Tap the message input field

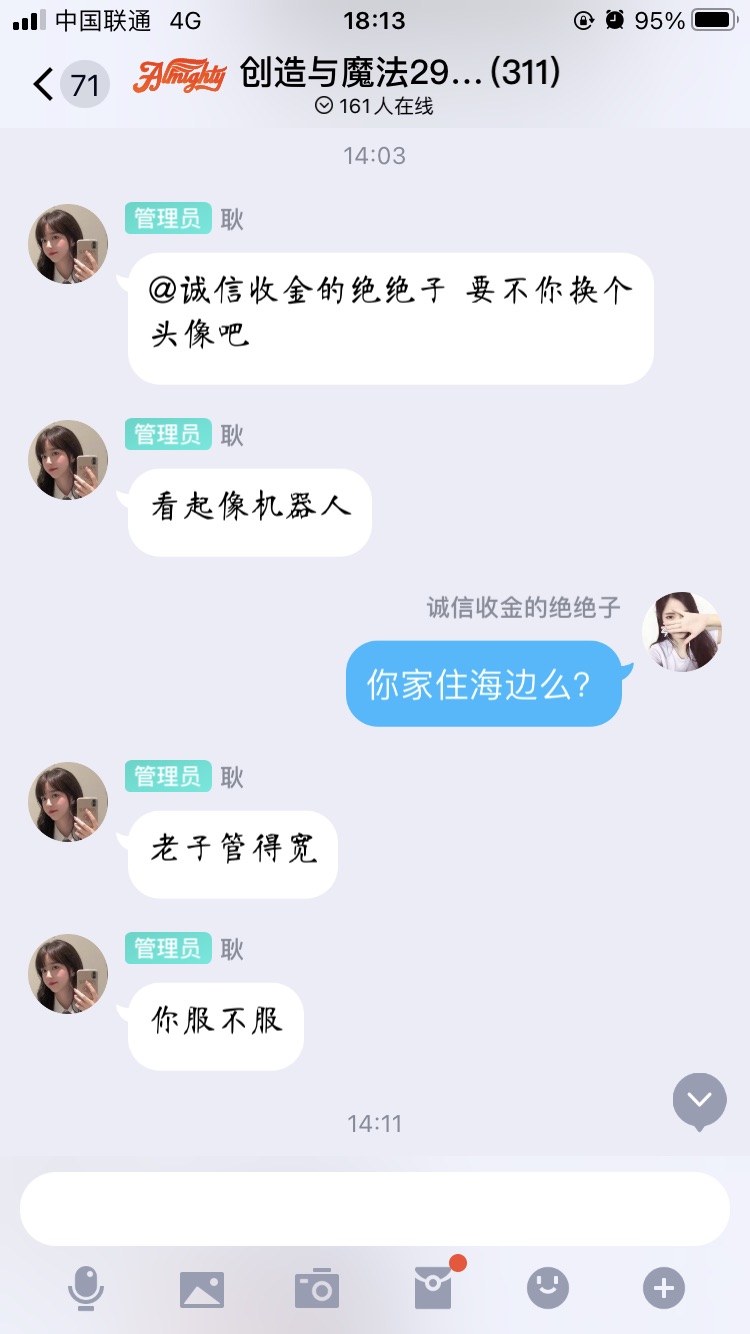[374, 1208]
